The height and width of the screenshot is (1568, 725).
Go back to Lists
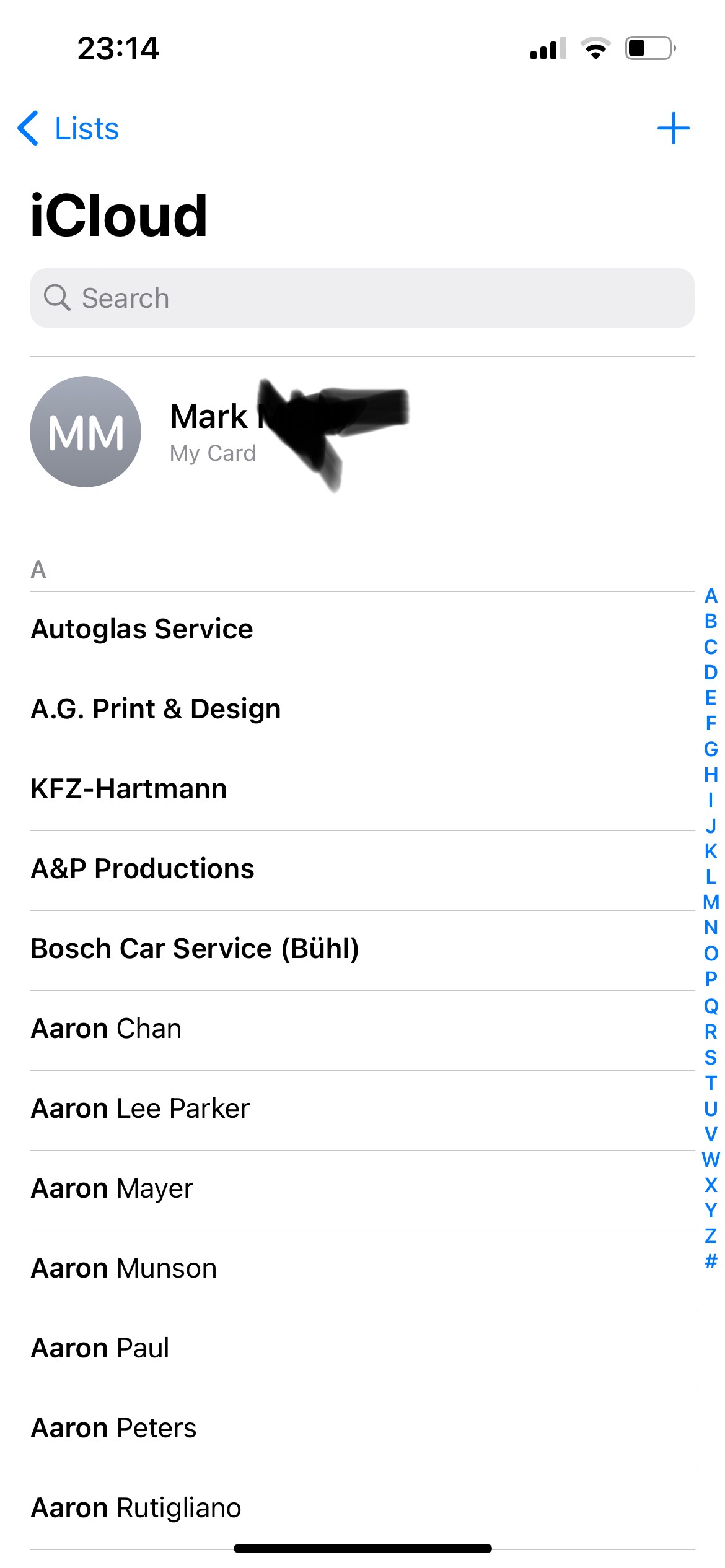tap(68, 129)
